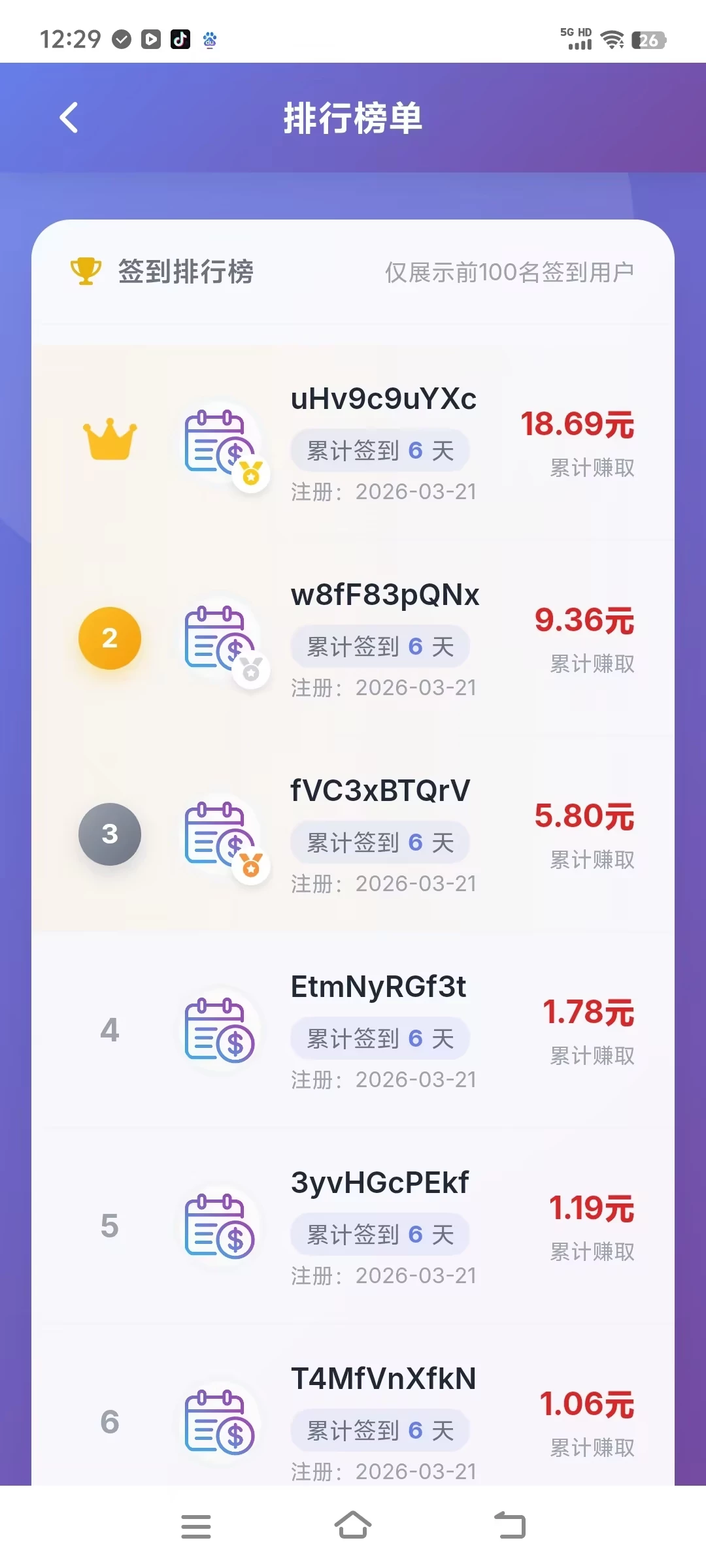Select the trophy icon beside 签到排行榜
Viewport: 706px width, 1568px height.
(84, 271)
